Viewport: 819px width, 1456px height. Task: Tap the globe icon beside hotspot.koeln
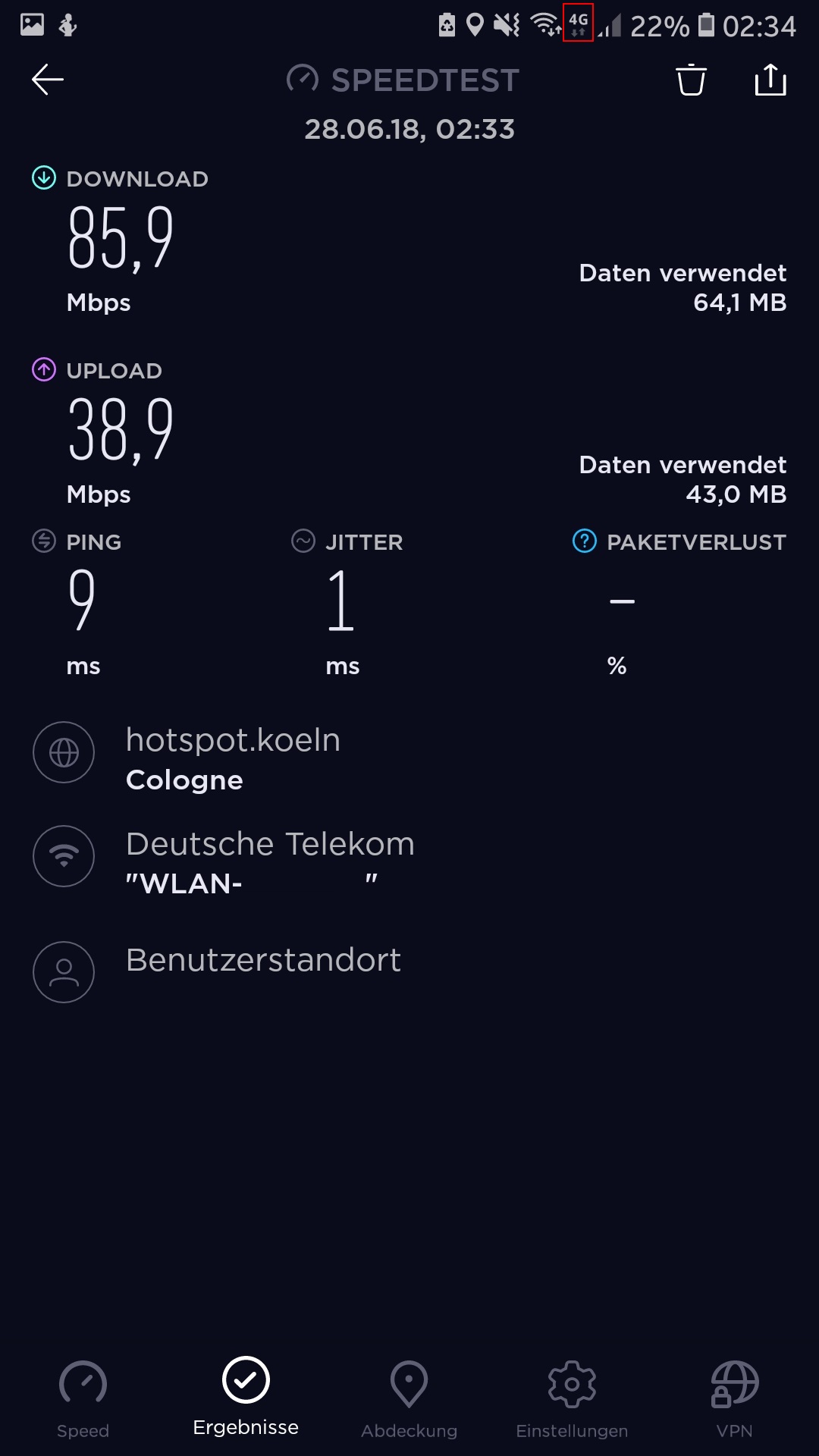pyautogui.click(x=64, y=753)
